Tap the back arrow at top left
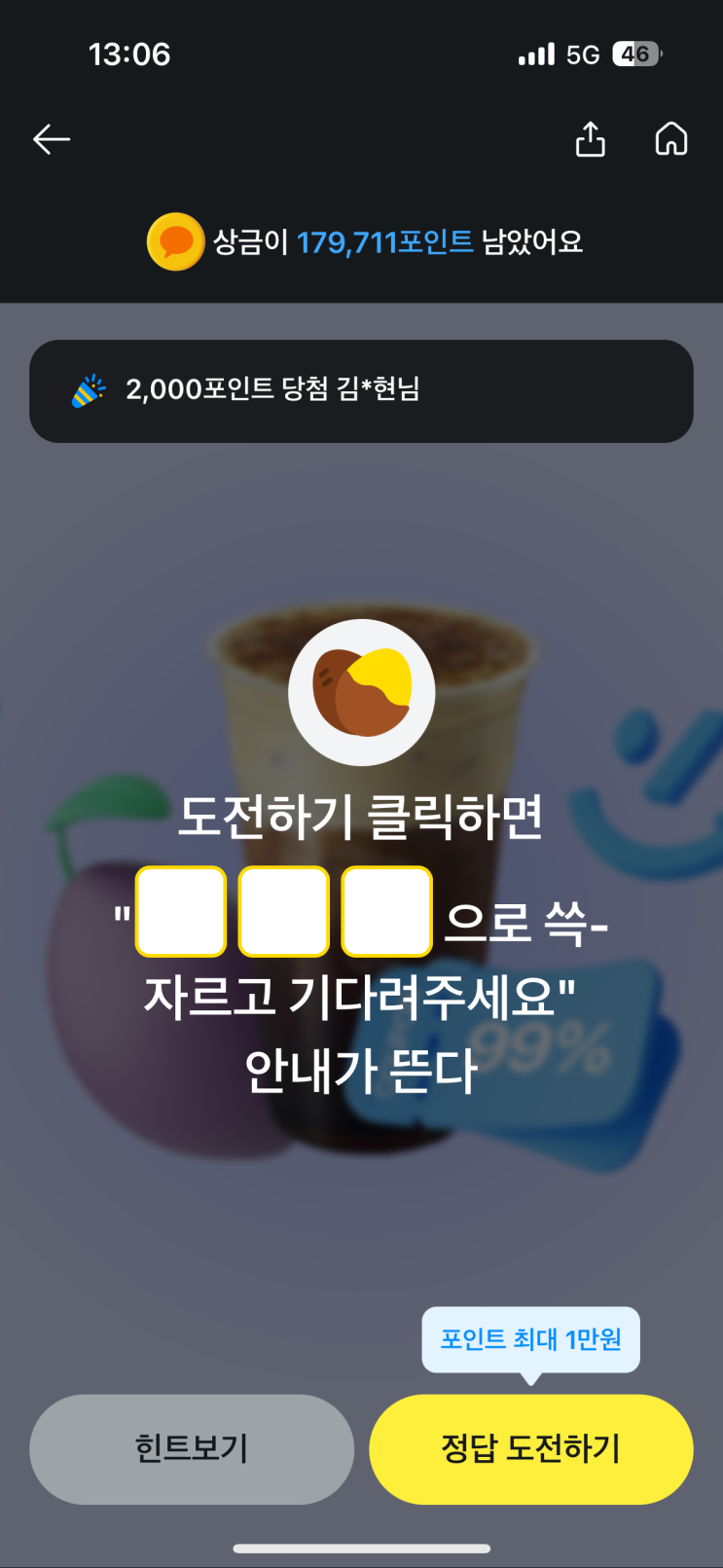This screenshot has width=723, height=1568. (x=52, y=138)
